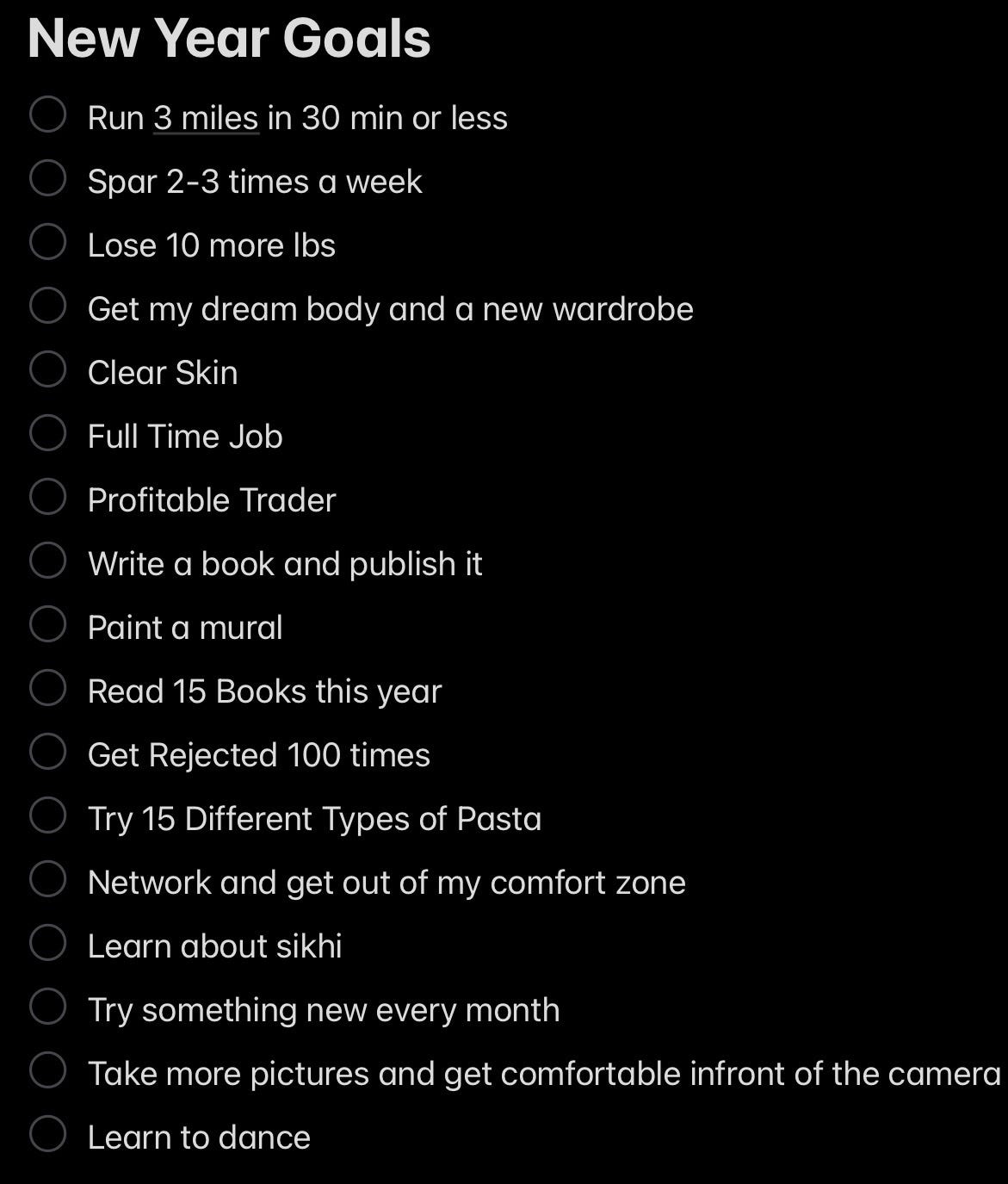Image resolution: width=1008 pixels, height=1184 pixels.
Task: Check off Network and get out of comfort zone
Action: (x=47, y=879)
